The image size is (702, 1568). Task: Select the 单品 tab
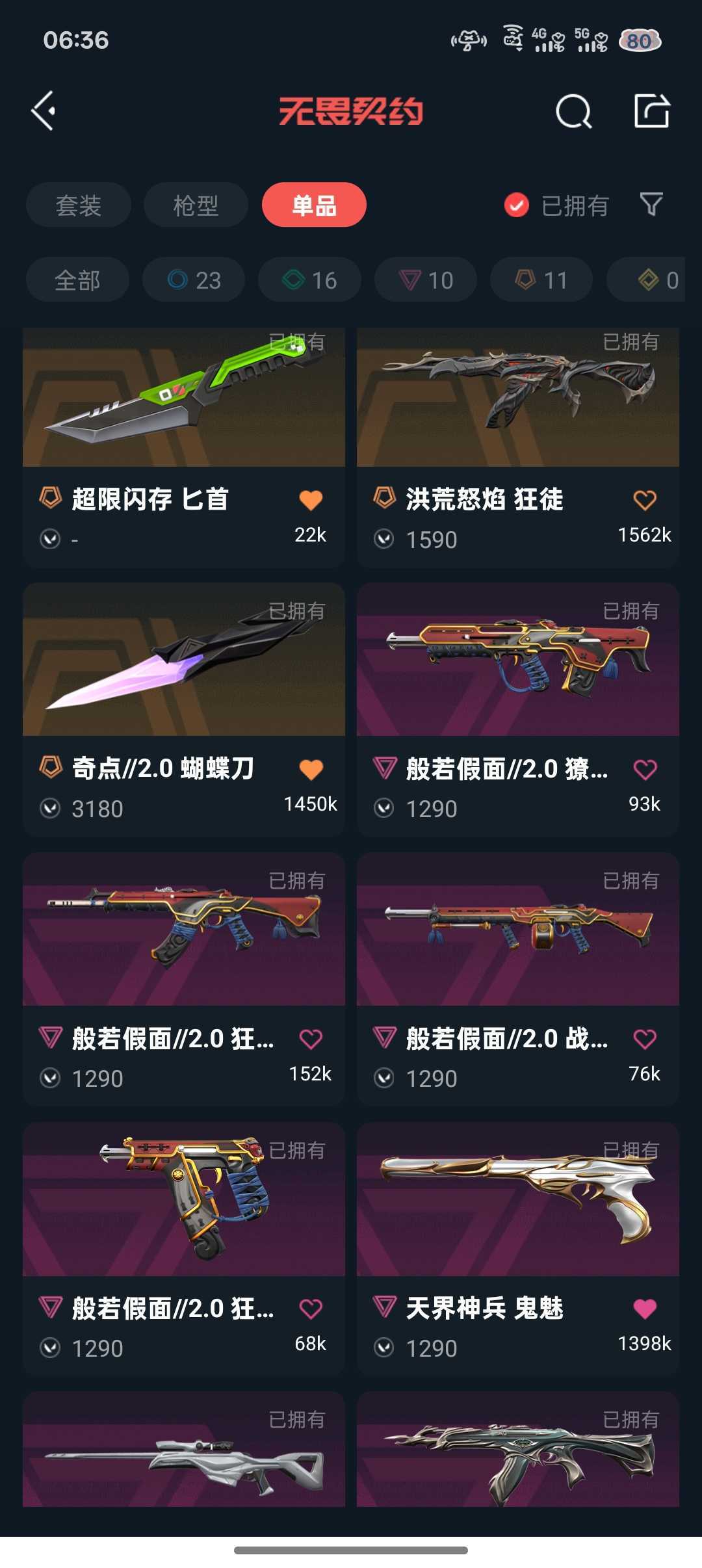(x=314, y=205)
